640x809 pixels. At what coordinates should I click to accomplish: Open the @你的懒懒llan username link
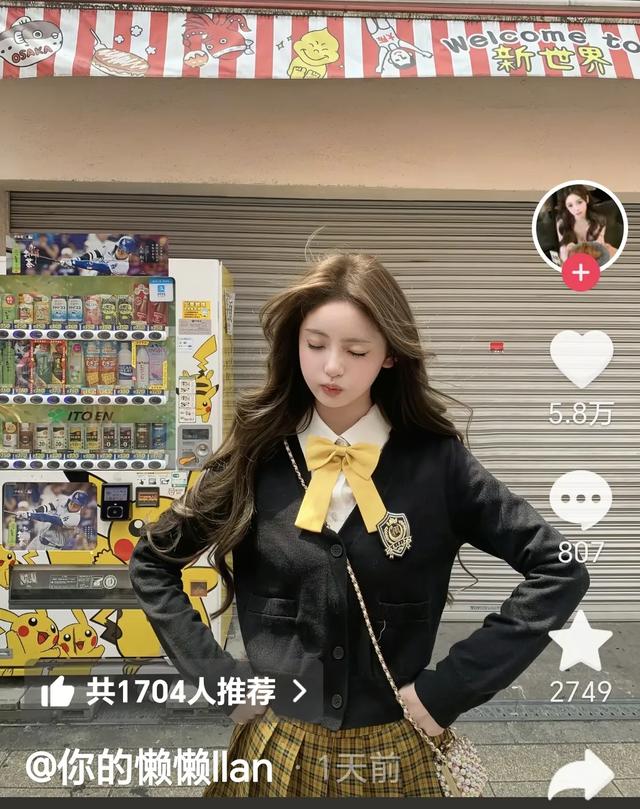click(x=150, y=768)
